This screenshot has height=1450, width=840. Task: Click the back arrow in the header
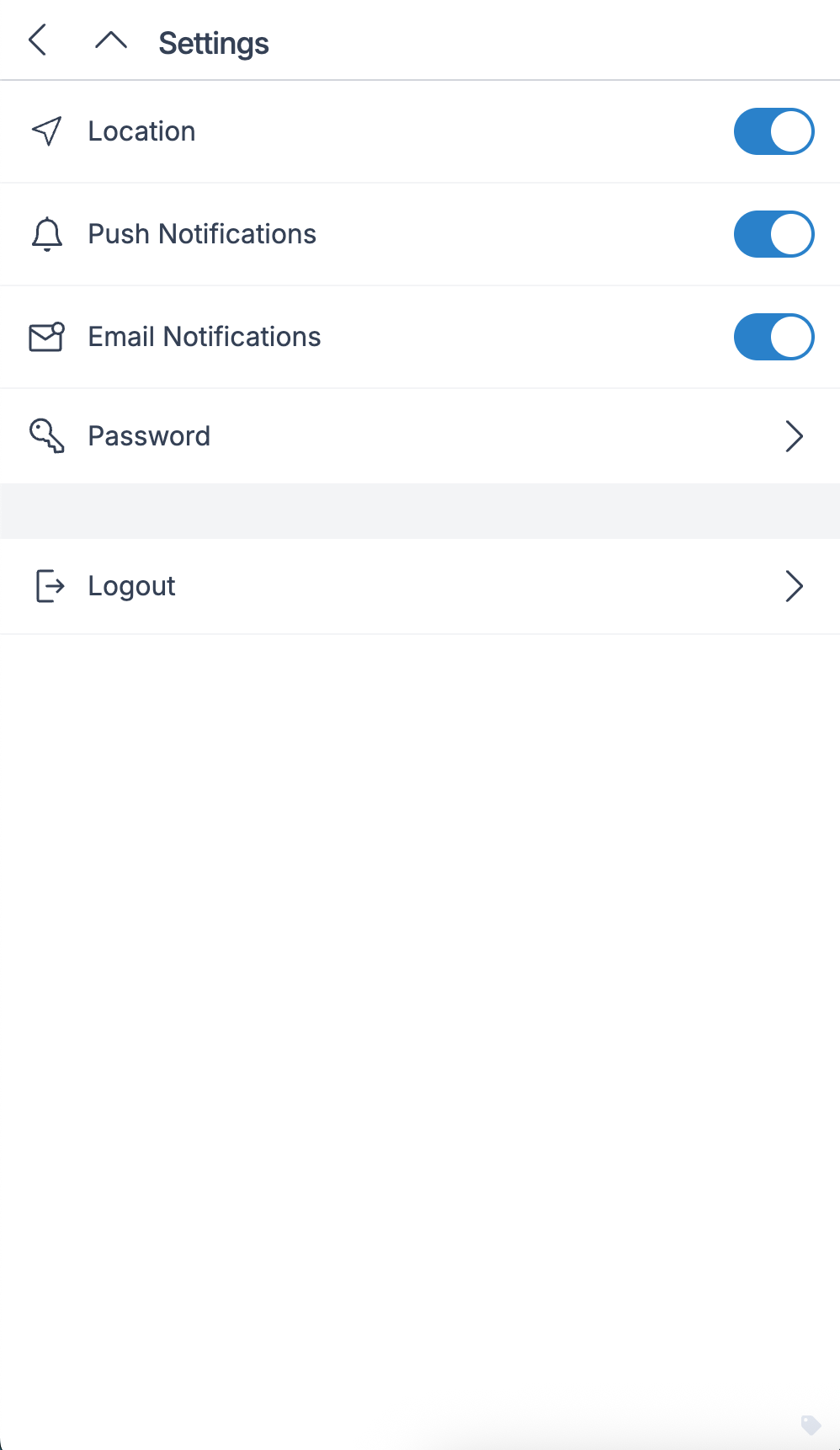37,40
